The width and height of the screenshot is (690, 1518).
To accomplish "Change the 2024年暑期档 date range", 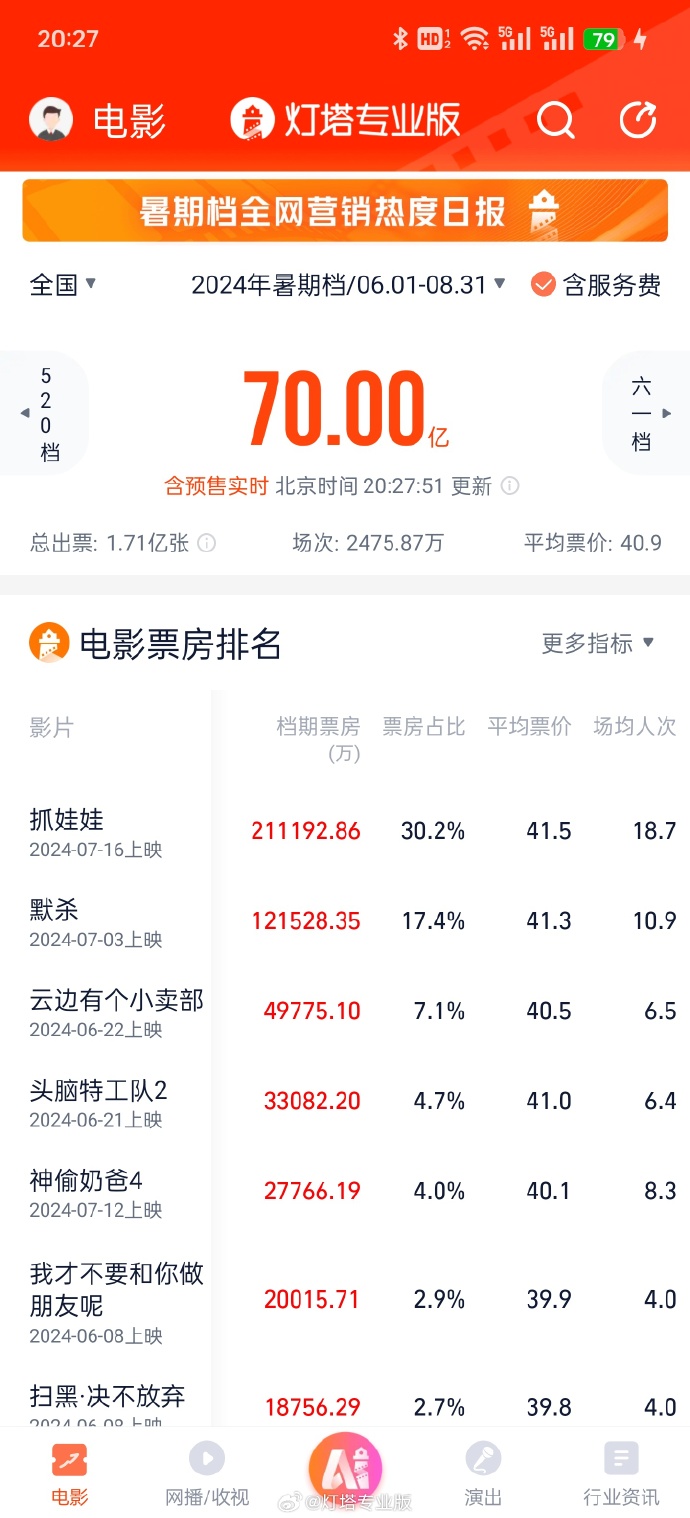I will (348, 285).
